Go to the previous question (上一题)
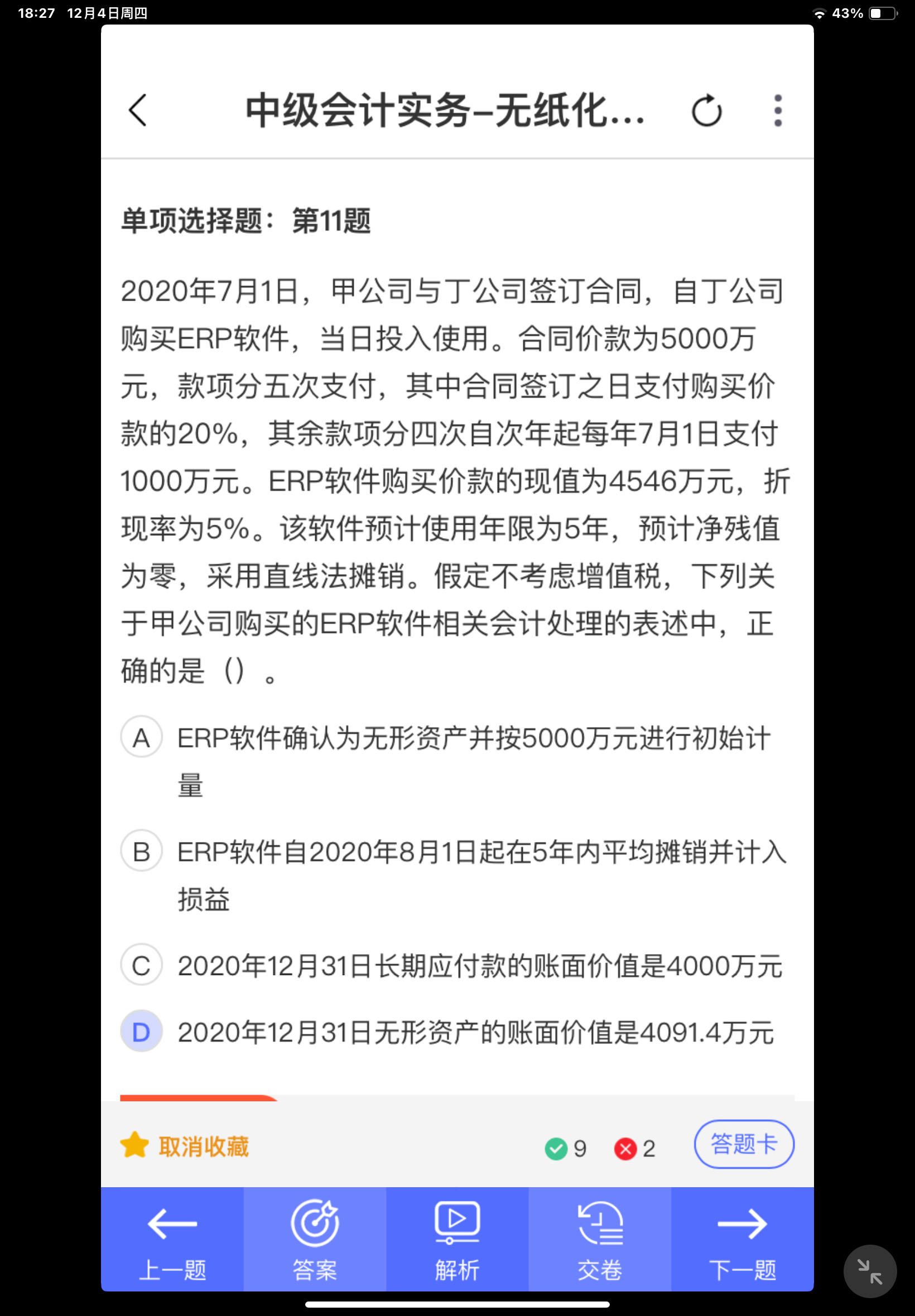 pyautogui.click(x=172, y=1240)
